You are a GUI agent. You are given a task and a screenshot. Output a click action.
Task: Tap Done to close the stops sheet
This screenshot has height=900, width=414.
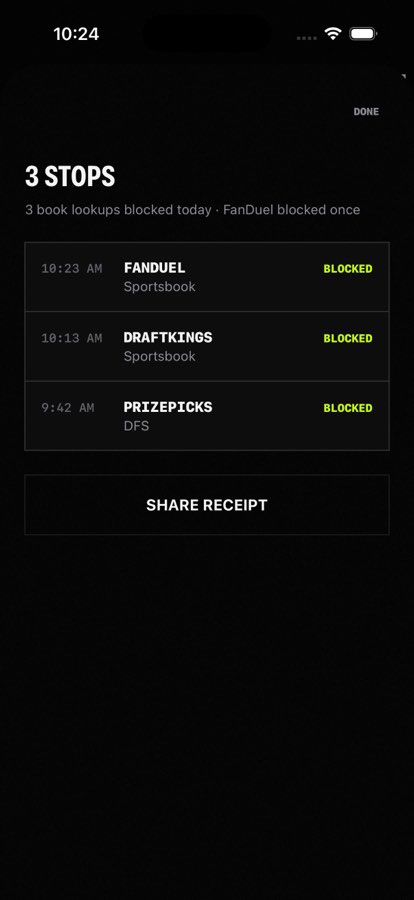pyautogui.click(x=366, y=111)
